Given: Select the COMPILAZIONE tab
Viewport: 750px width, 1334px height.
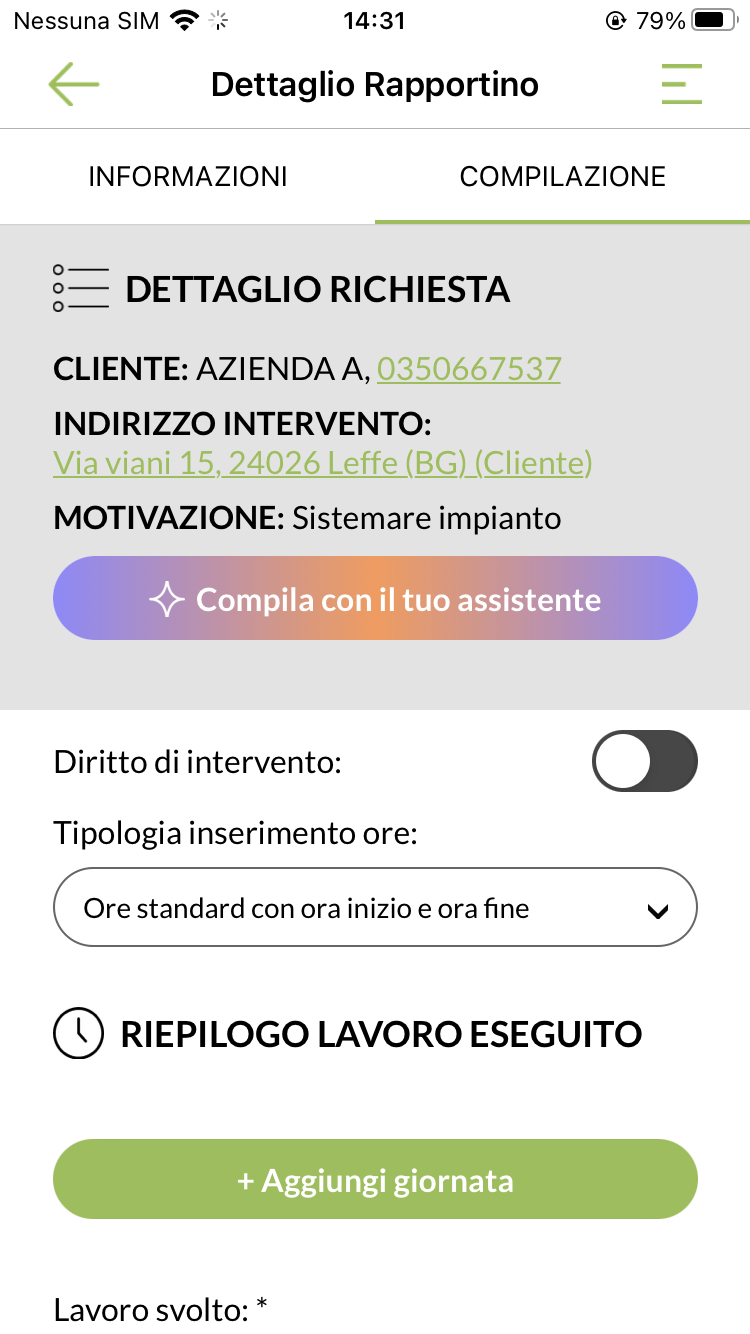Looking at the screenshot, I should tap(562, 177).
